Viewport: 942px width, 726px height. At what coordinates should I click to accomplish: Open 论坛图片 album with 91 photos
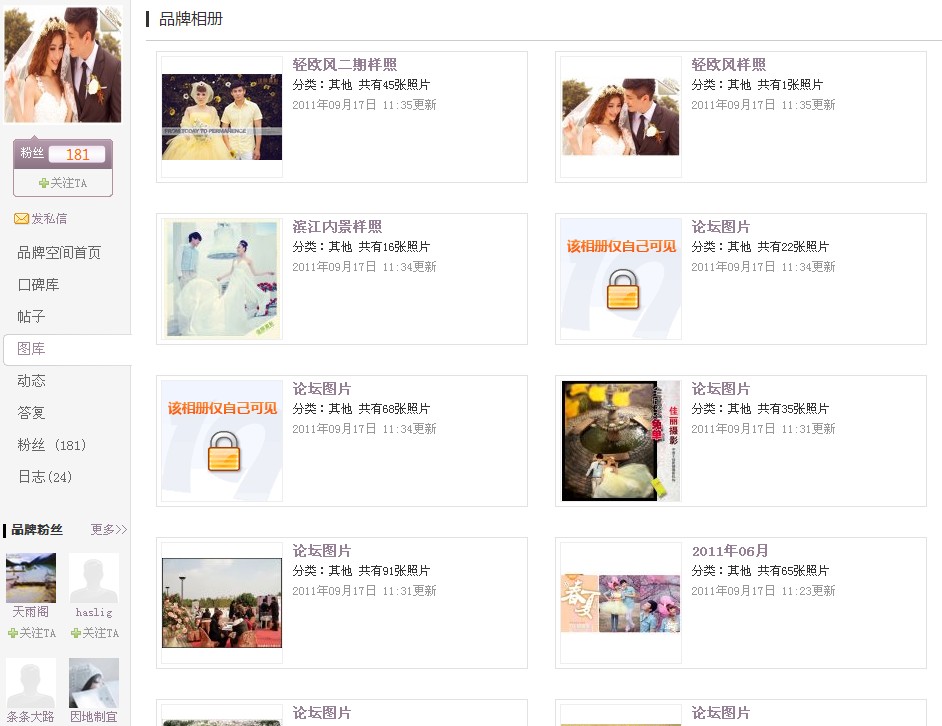coord(321,551)
